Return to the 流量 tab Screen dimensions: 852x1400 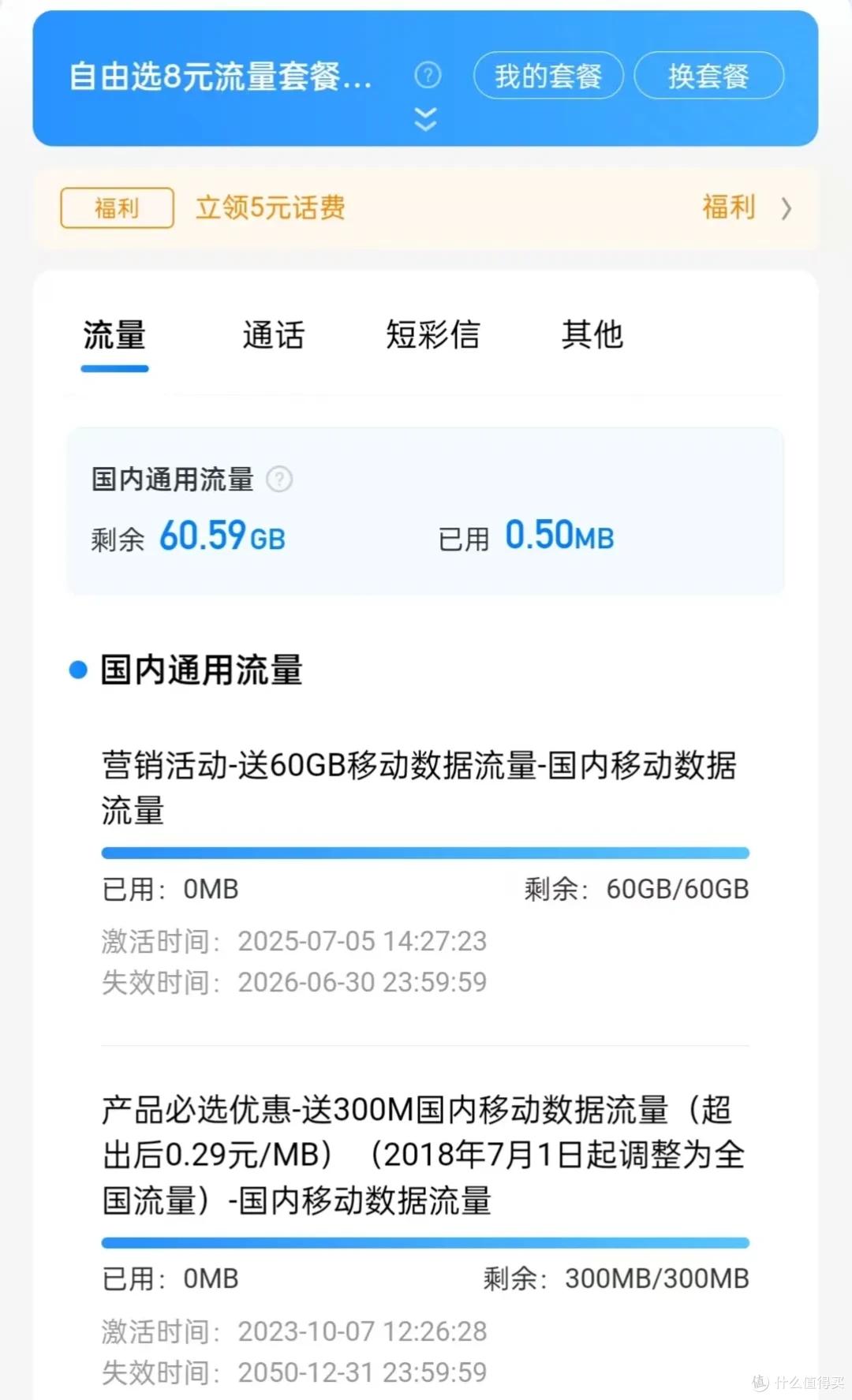(x=114, y=335)
